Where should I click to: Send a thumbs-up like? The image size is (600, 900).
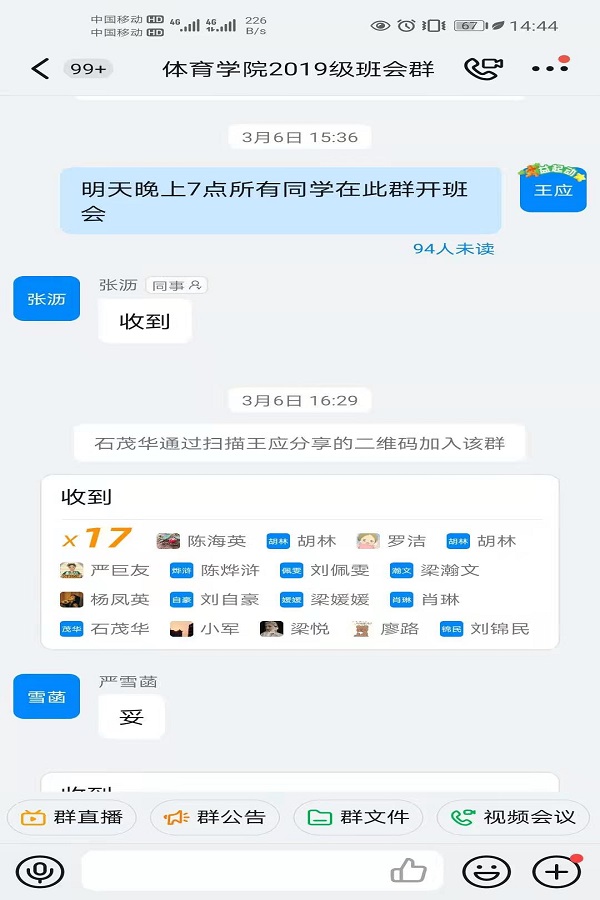(x=409, y=871)
